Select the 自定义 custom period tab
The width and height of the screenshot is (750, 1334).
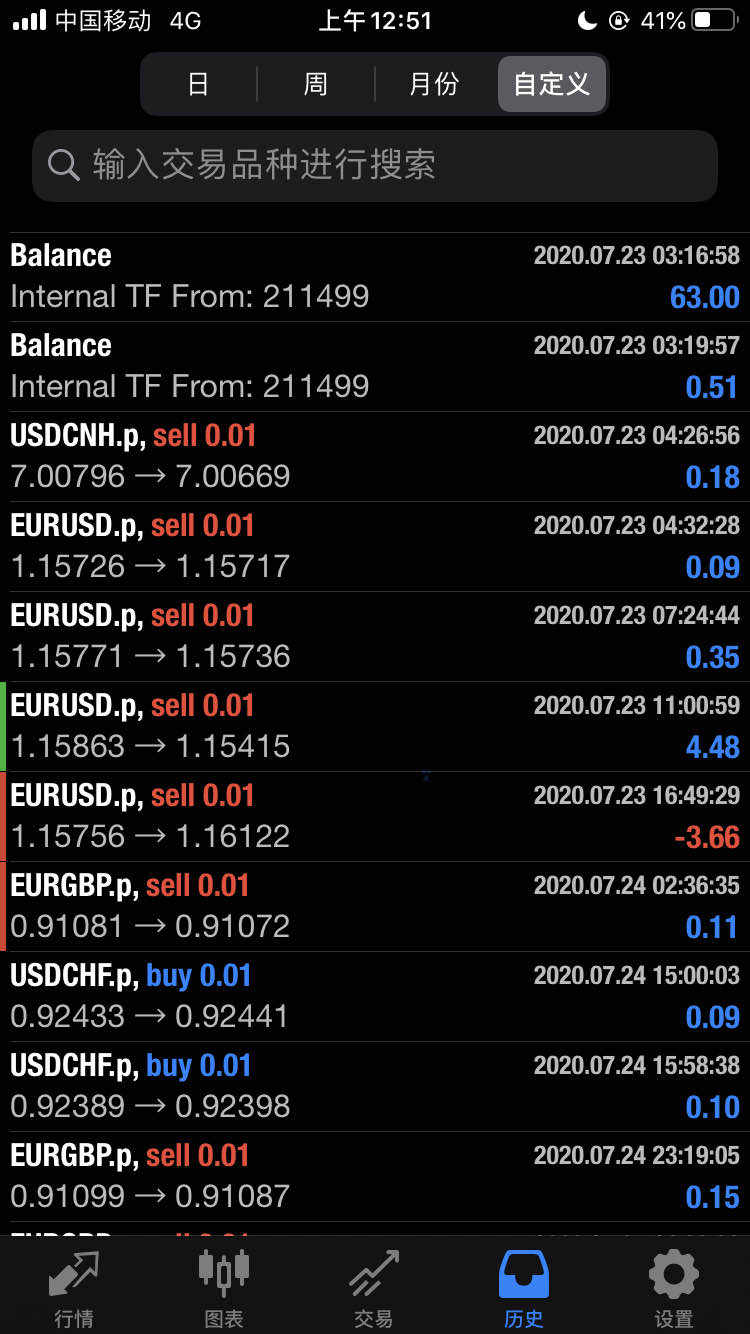point(552,84)
